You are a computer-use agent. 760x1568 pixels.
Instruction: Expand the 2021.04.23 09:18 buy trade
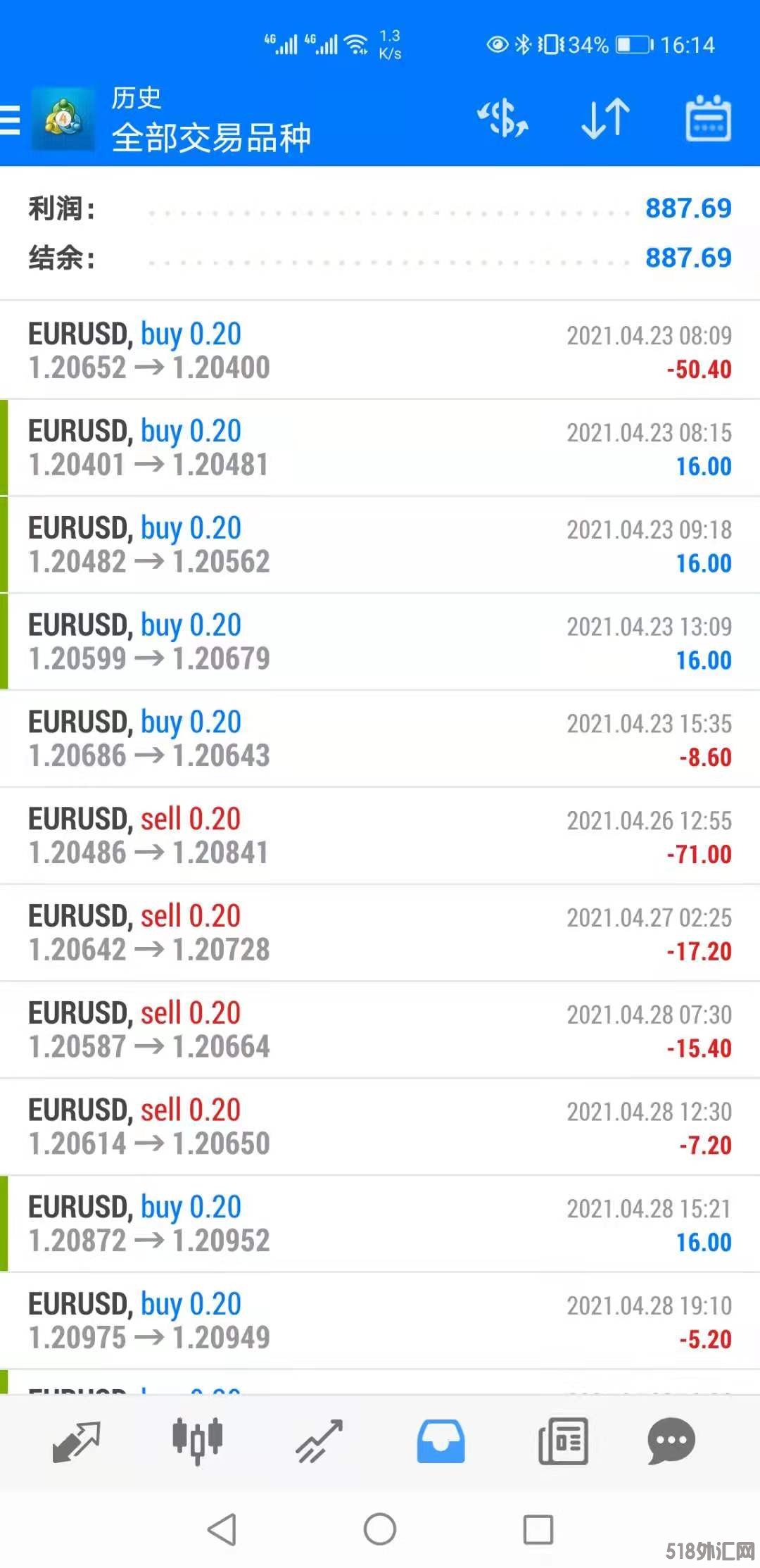pos(380,545)
